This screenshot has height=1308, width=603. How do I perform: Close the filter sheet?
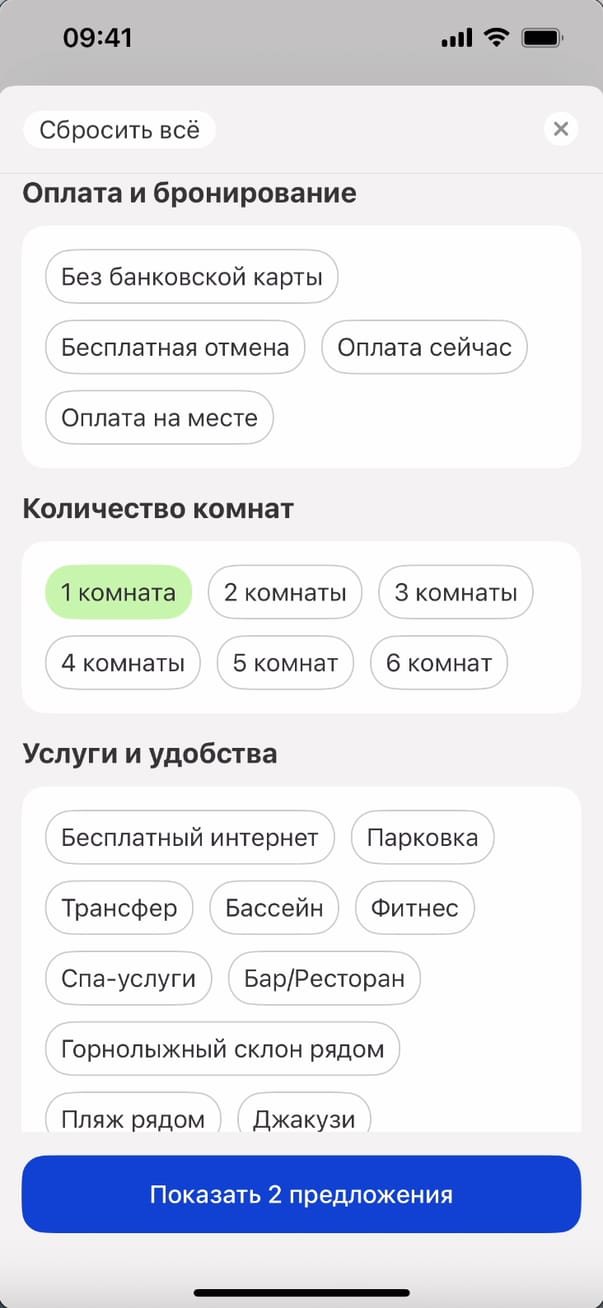[561, 129]
